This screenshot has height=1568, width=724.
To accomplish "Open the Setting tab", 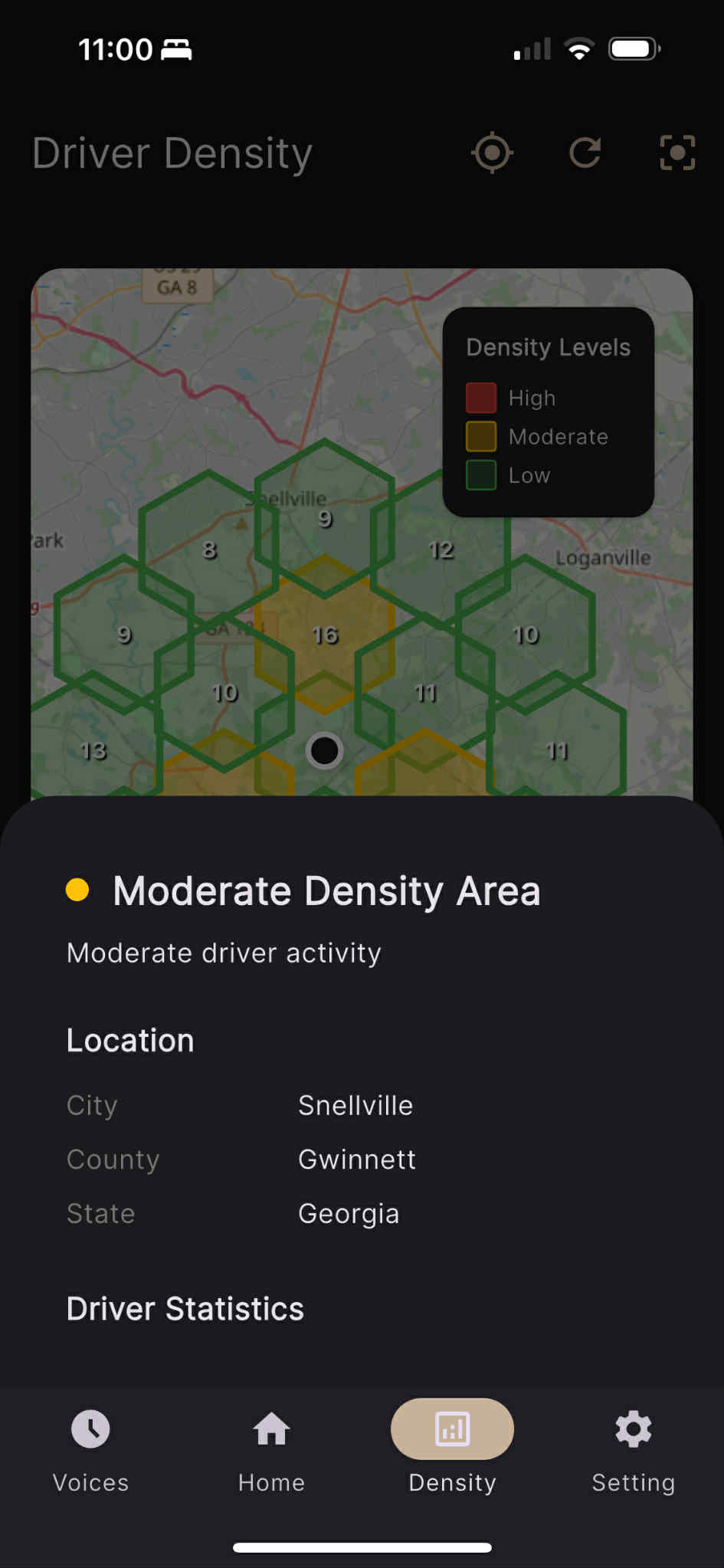I will (633, 1450).
